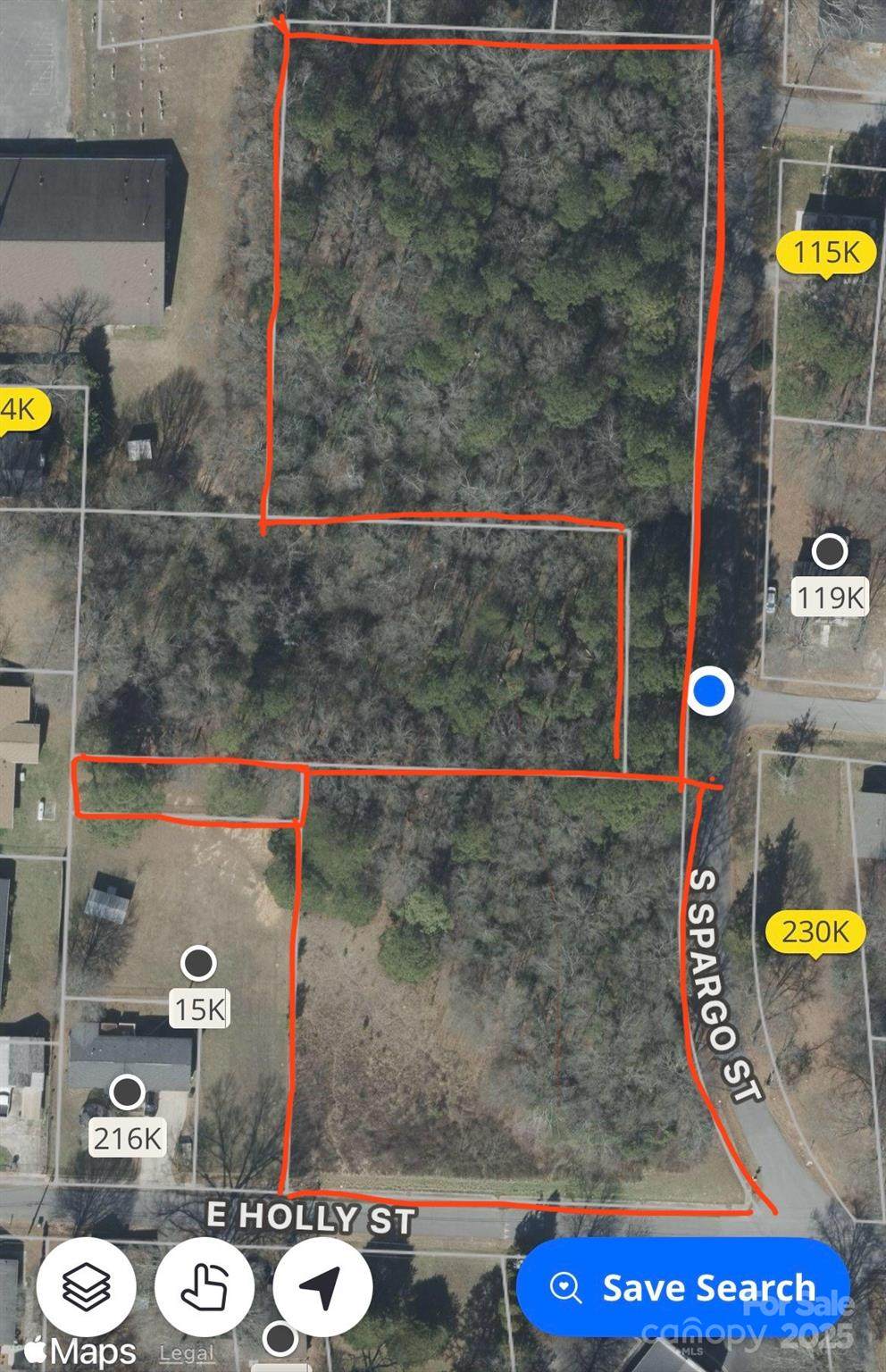View the 230K listing pin
The width and height of the screenshot is (886, 1372).
815,932
